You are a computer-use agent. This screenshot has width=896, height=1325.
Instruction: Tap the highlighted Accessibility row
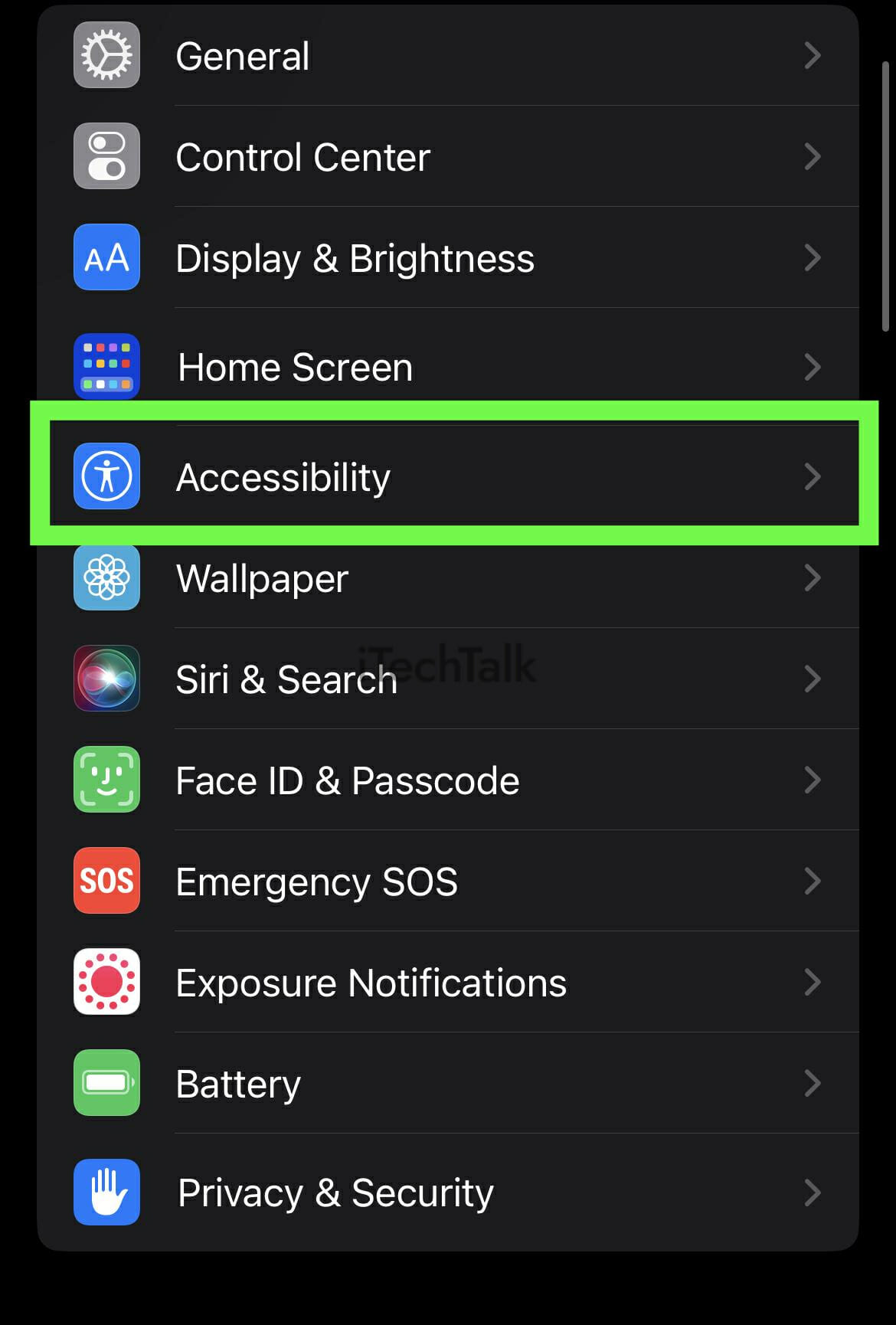coord(448,476)
